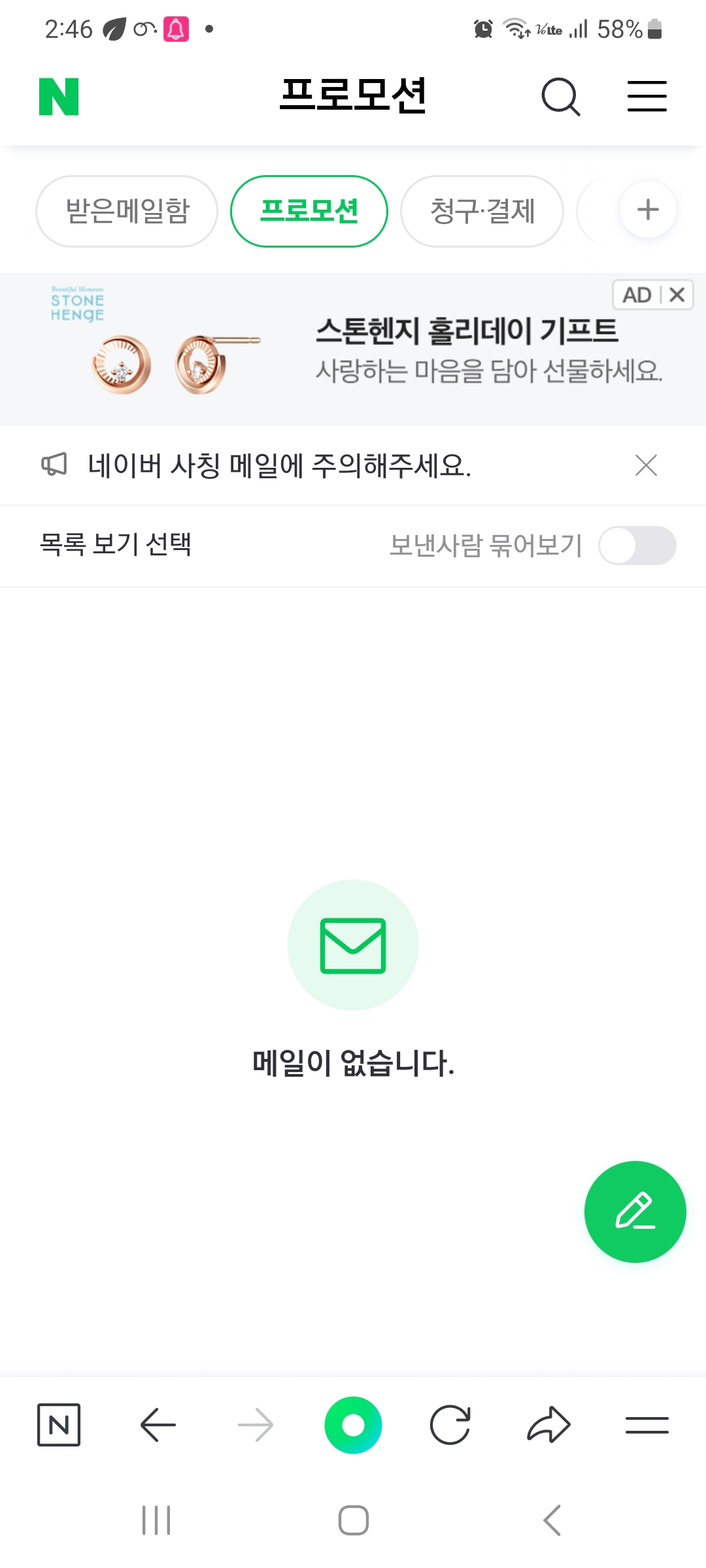
Task: Open the top hamburger menu
Action: 647,97
